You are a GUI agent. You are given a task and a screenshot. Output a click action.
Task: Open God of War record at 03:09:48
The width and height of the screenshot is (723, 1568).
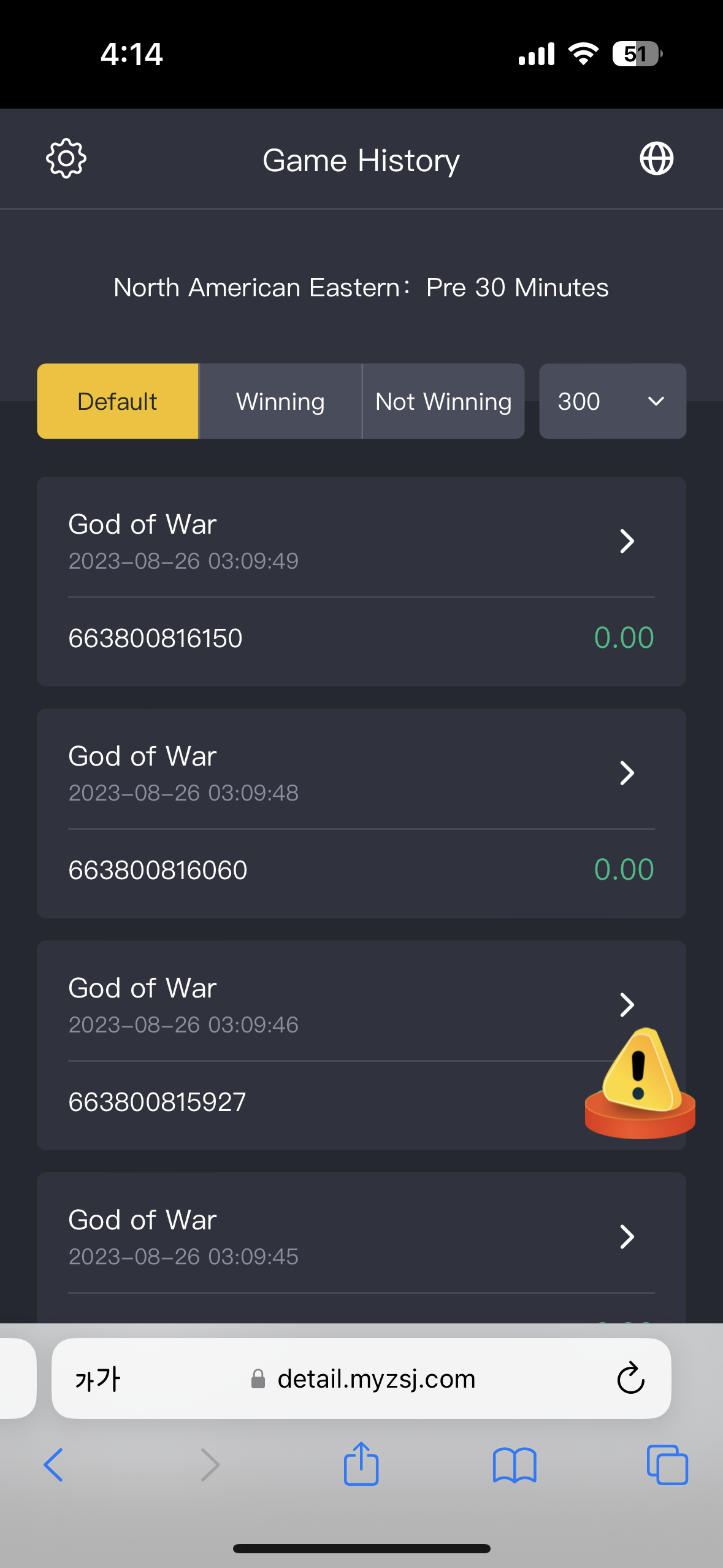(361, 813)
